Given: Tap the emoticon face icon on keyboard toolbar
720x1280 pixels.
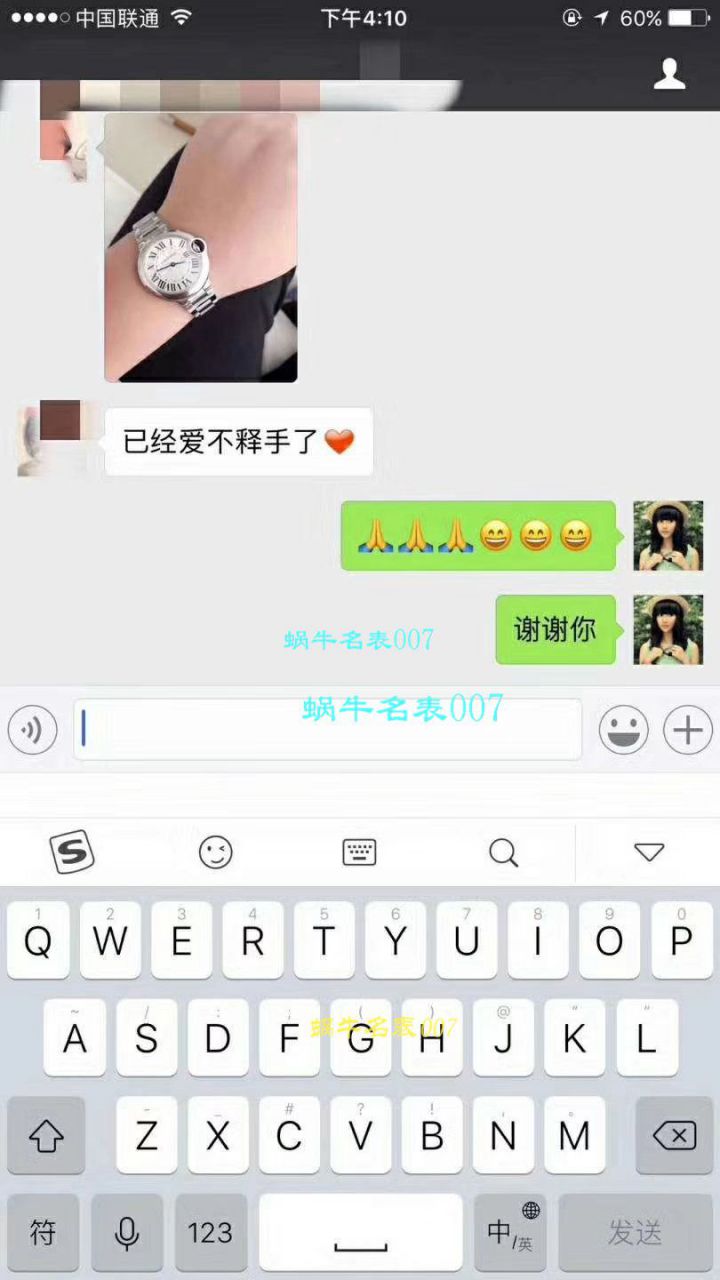Looking at the screenshot, I should point(215,852).
